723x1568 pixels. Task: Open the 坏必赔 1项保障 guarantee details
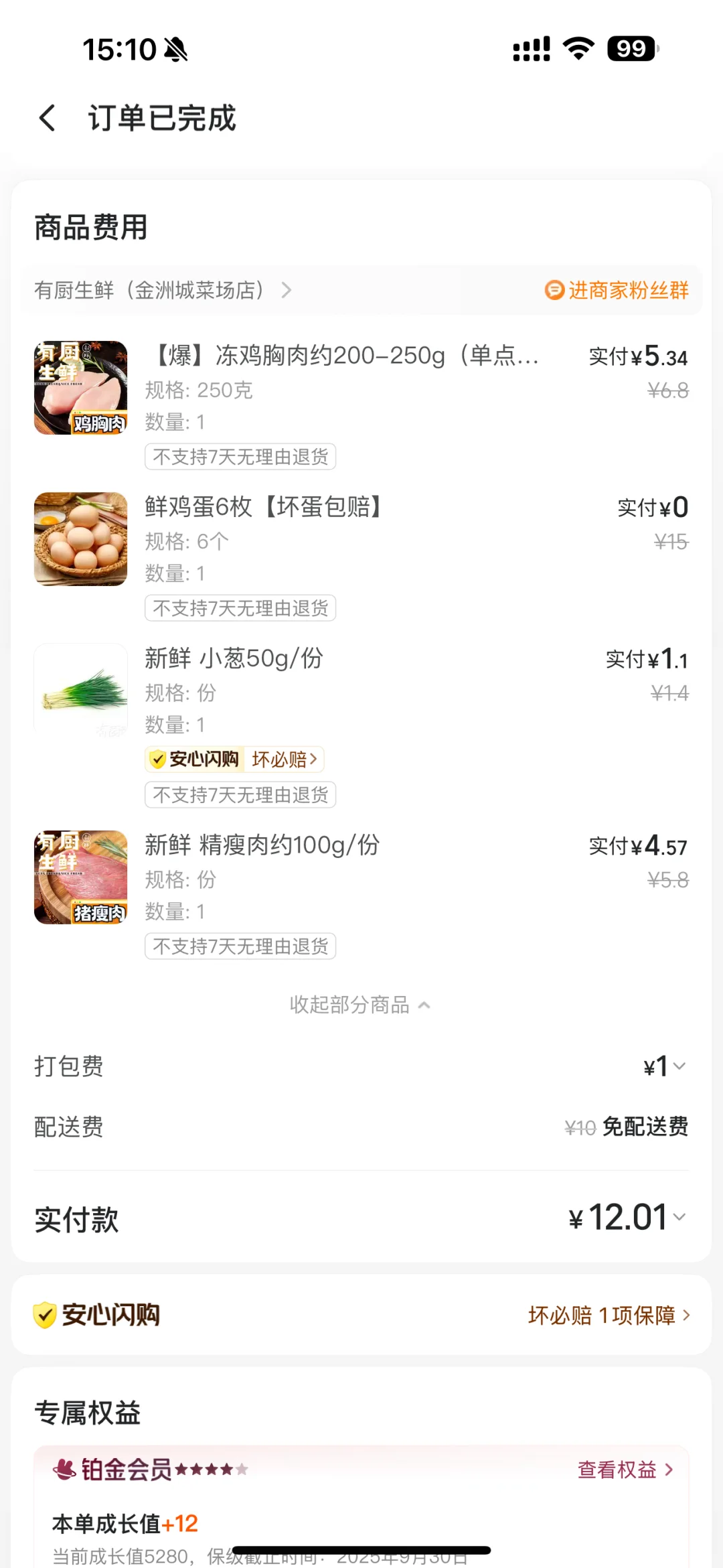pos(609,1315)
